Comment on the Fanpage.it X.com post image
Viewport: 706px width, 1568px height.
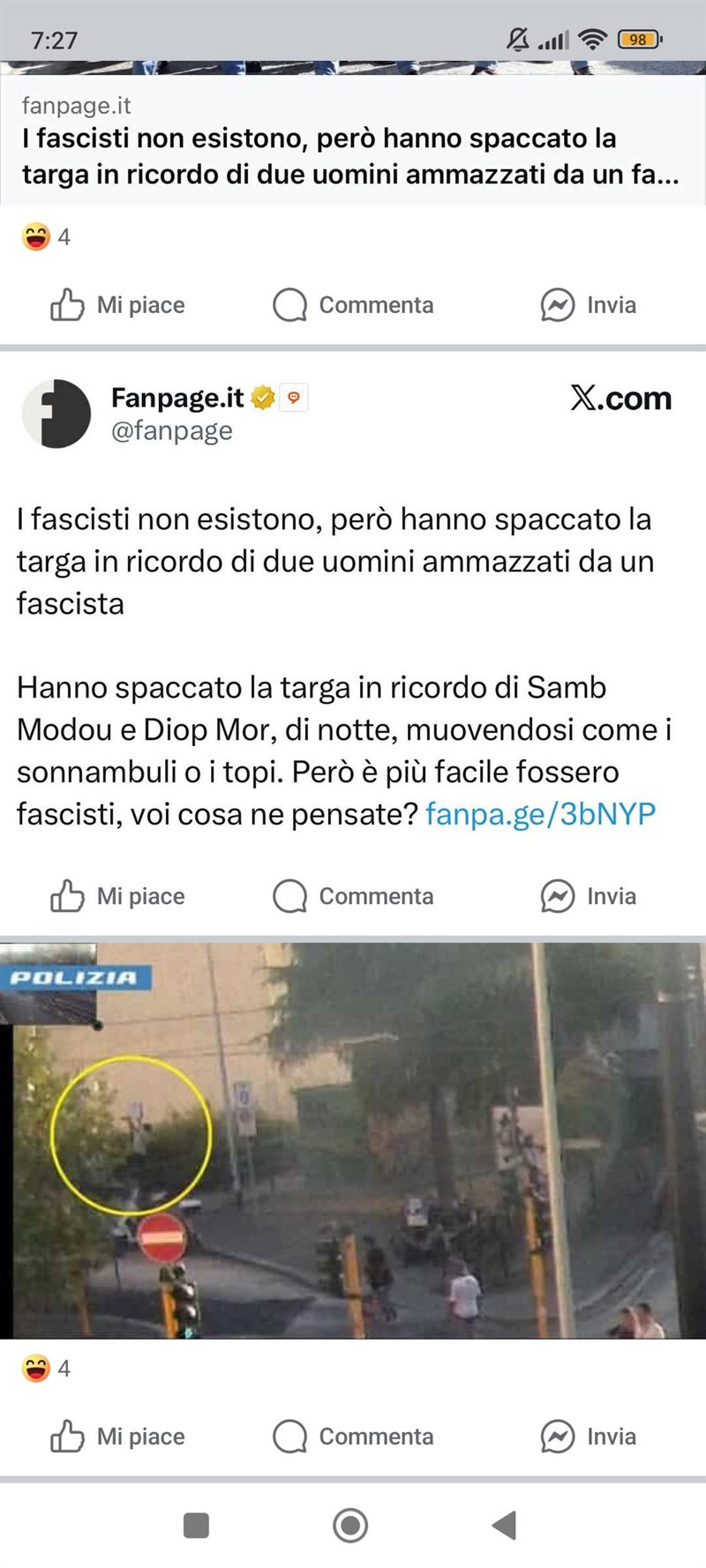click(353, 897)
